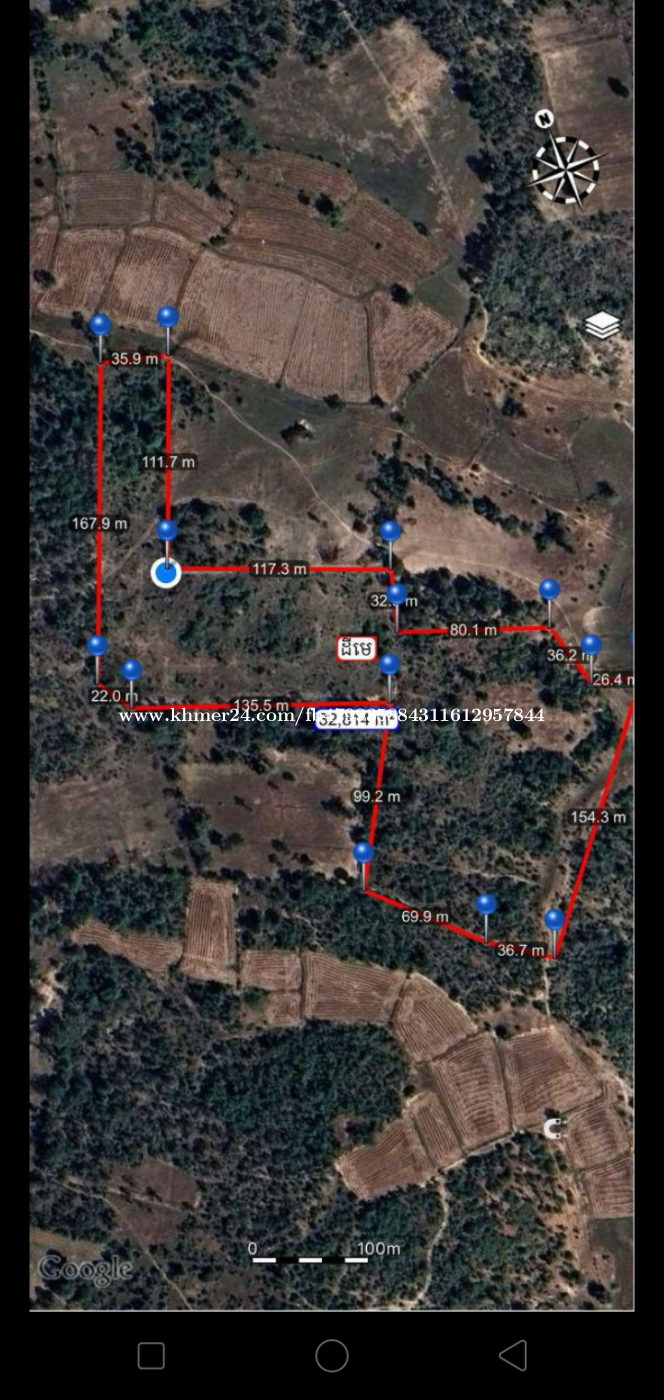
Task: Toggle the magnet snap icon
Action: coord(555,1129)
